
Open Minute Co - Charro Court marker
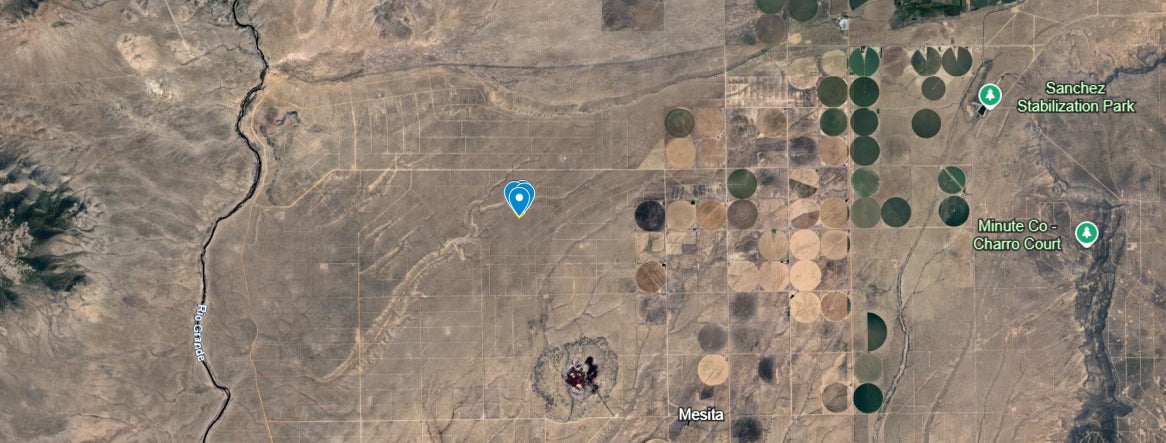[x=1086, y=233]
